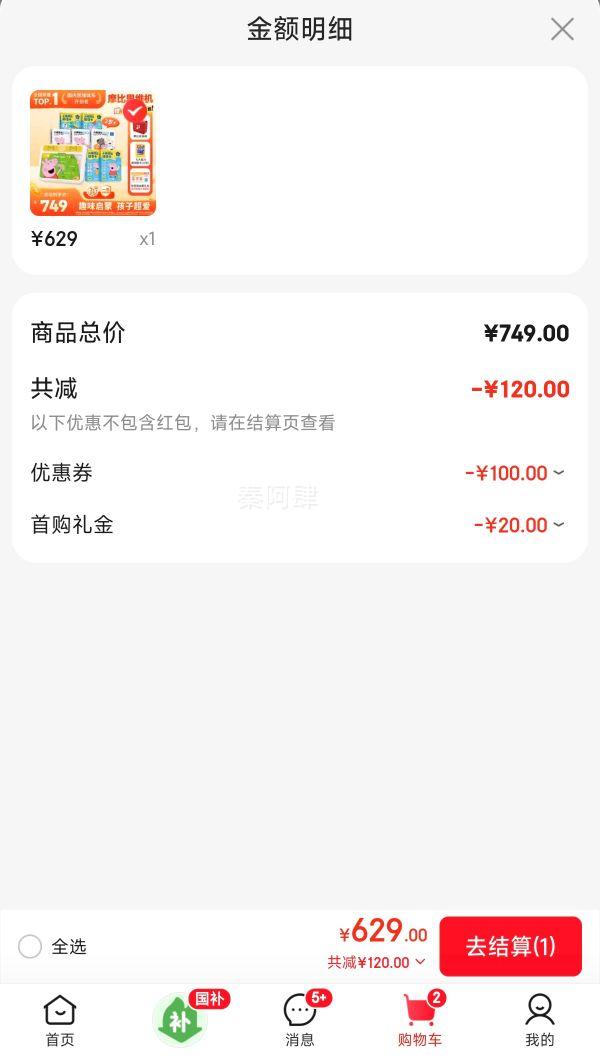
Task: Go to the 首页 tab
Action: 60,1020
